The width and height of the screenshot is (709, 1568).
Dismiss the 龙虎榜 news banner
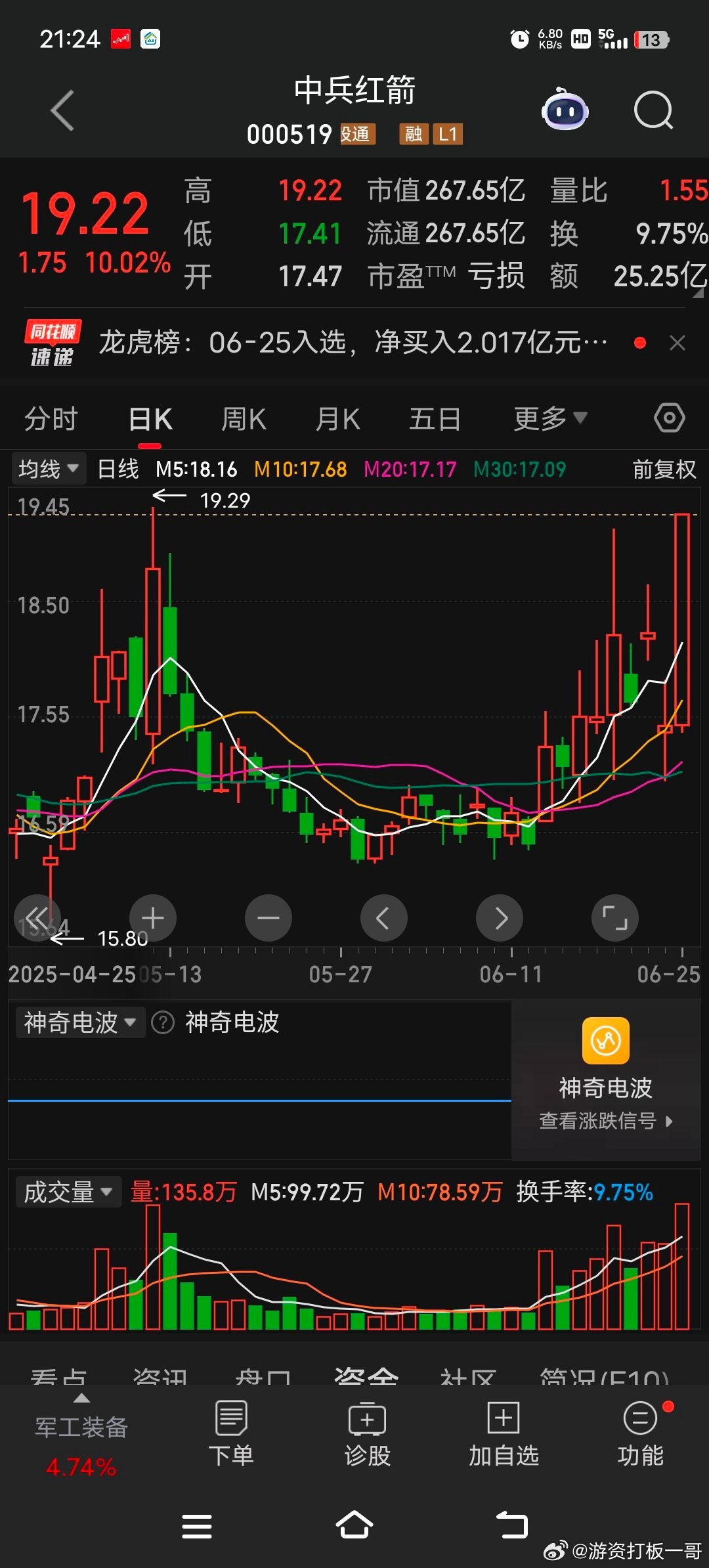(x=677, y=343)
